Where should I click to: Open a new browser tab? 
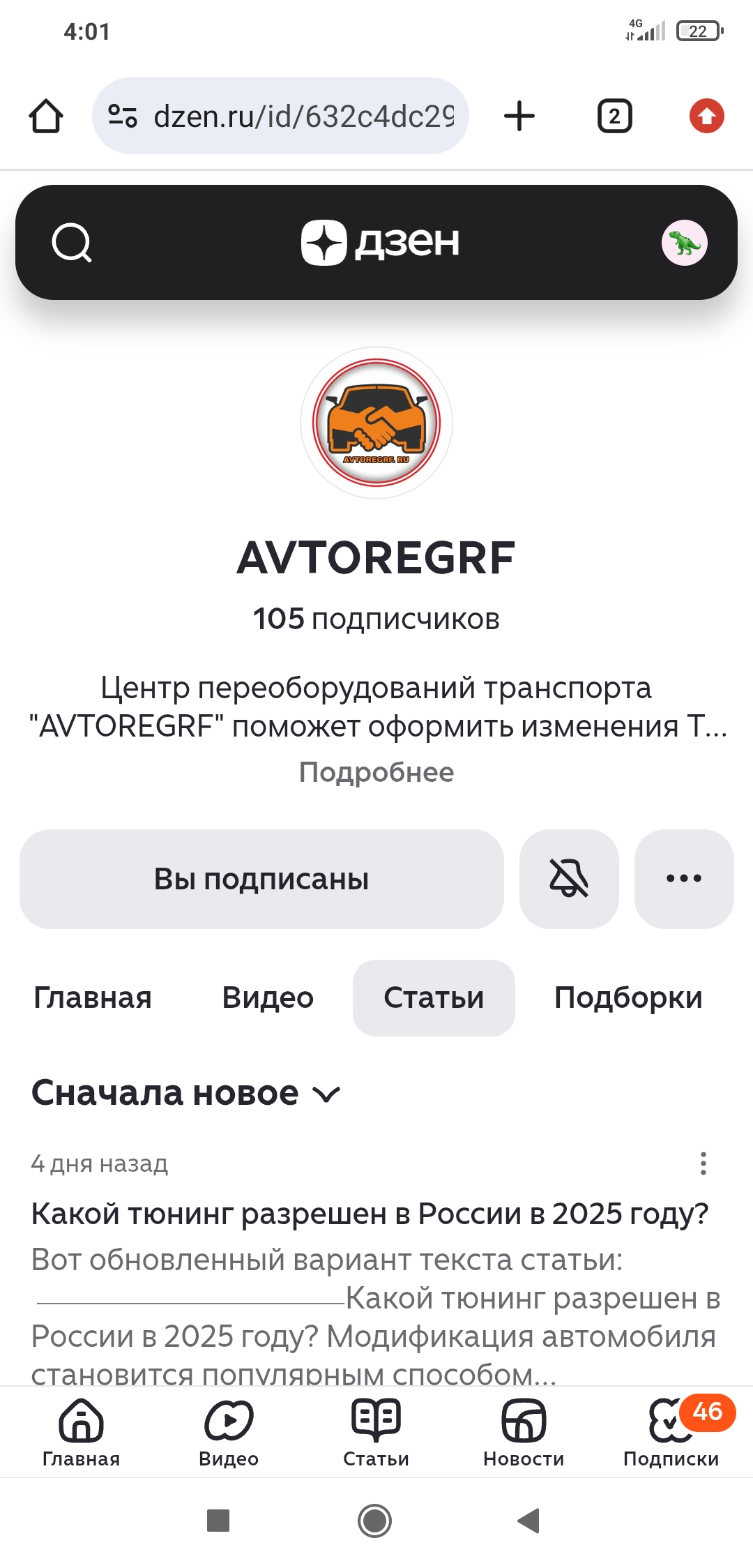click(519, 116)
